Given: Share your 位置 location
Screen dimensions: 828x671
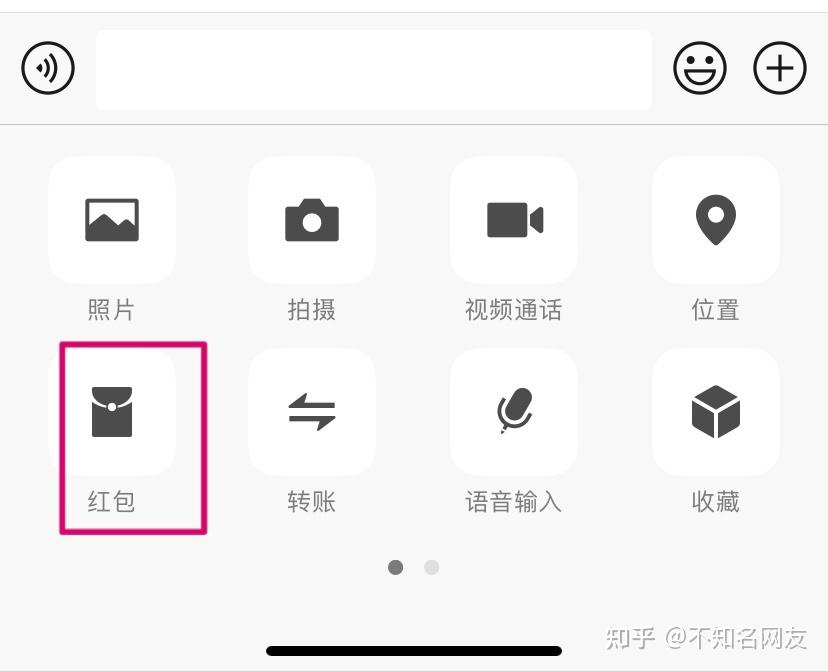Looking at the screenshot, I should [x=715, y=220].
